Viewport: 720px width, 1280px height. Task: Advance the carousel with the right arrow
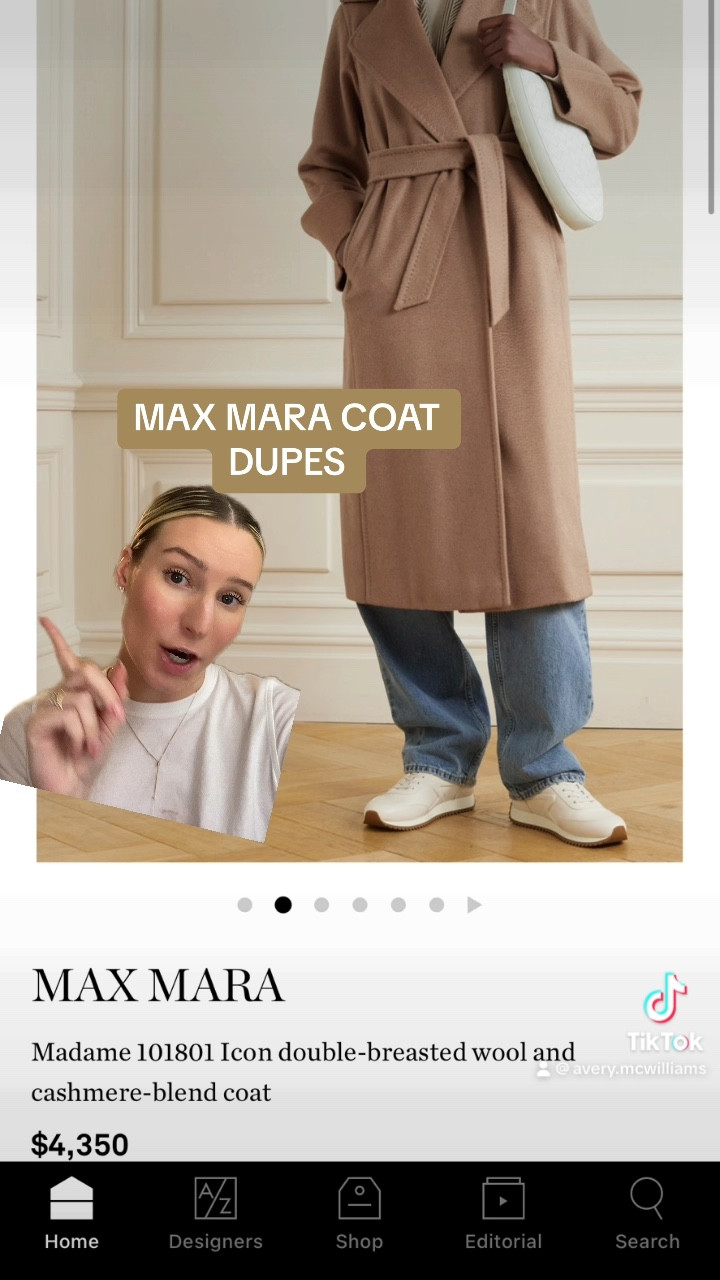[474, 904]
